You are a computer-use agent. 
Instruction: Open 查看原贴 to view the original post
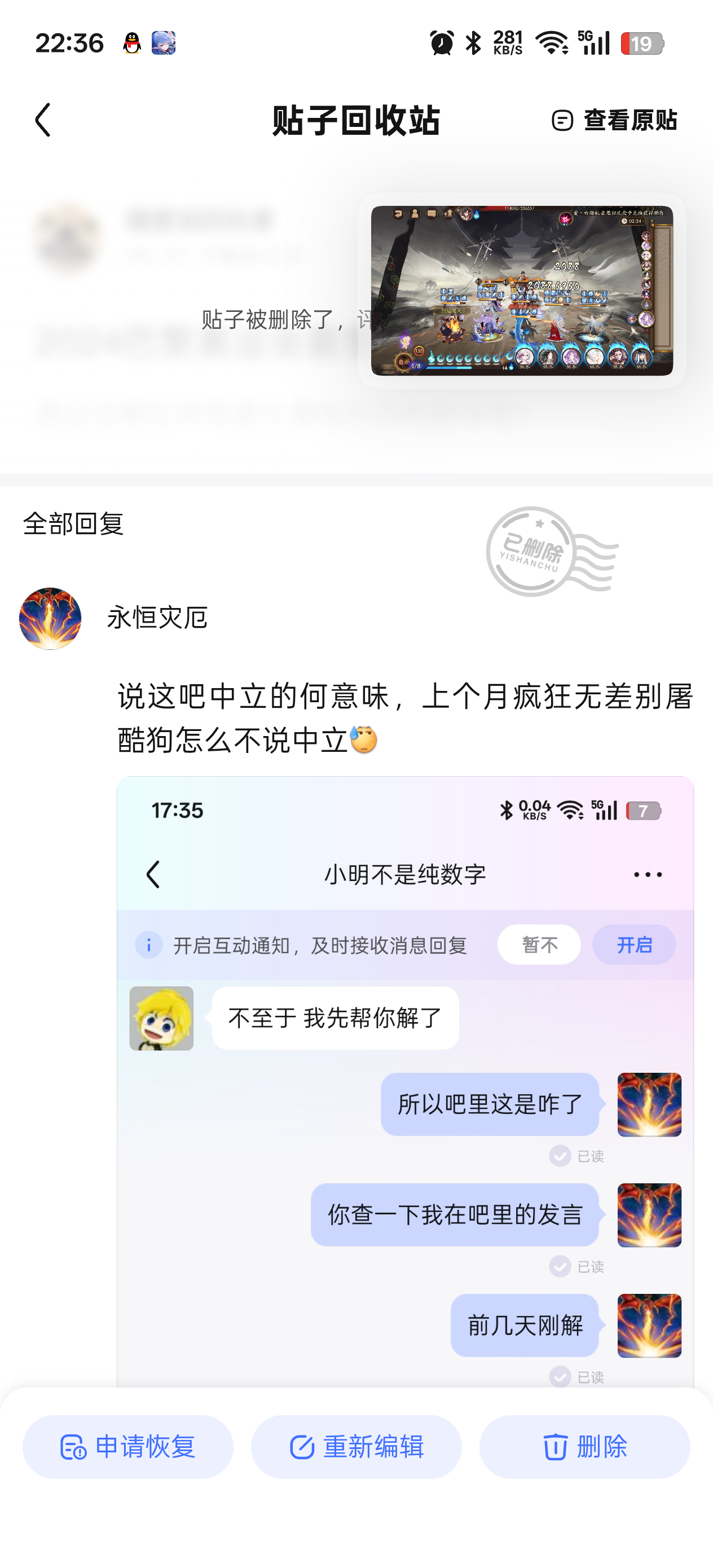tap(614, 120)
